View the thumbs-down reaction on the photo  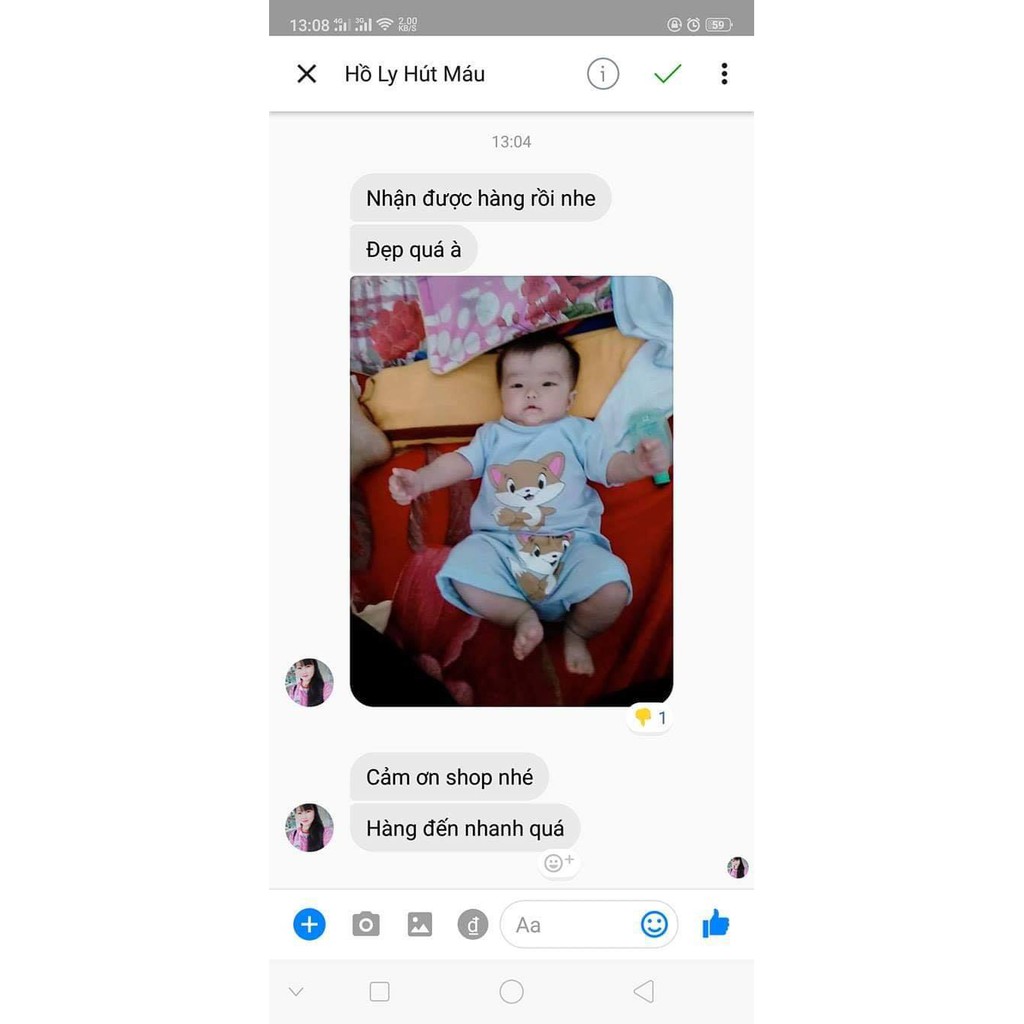tap(650, 718)
